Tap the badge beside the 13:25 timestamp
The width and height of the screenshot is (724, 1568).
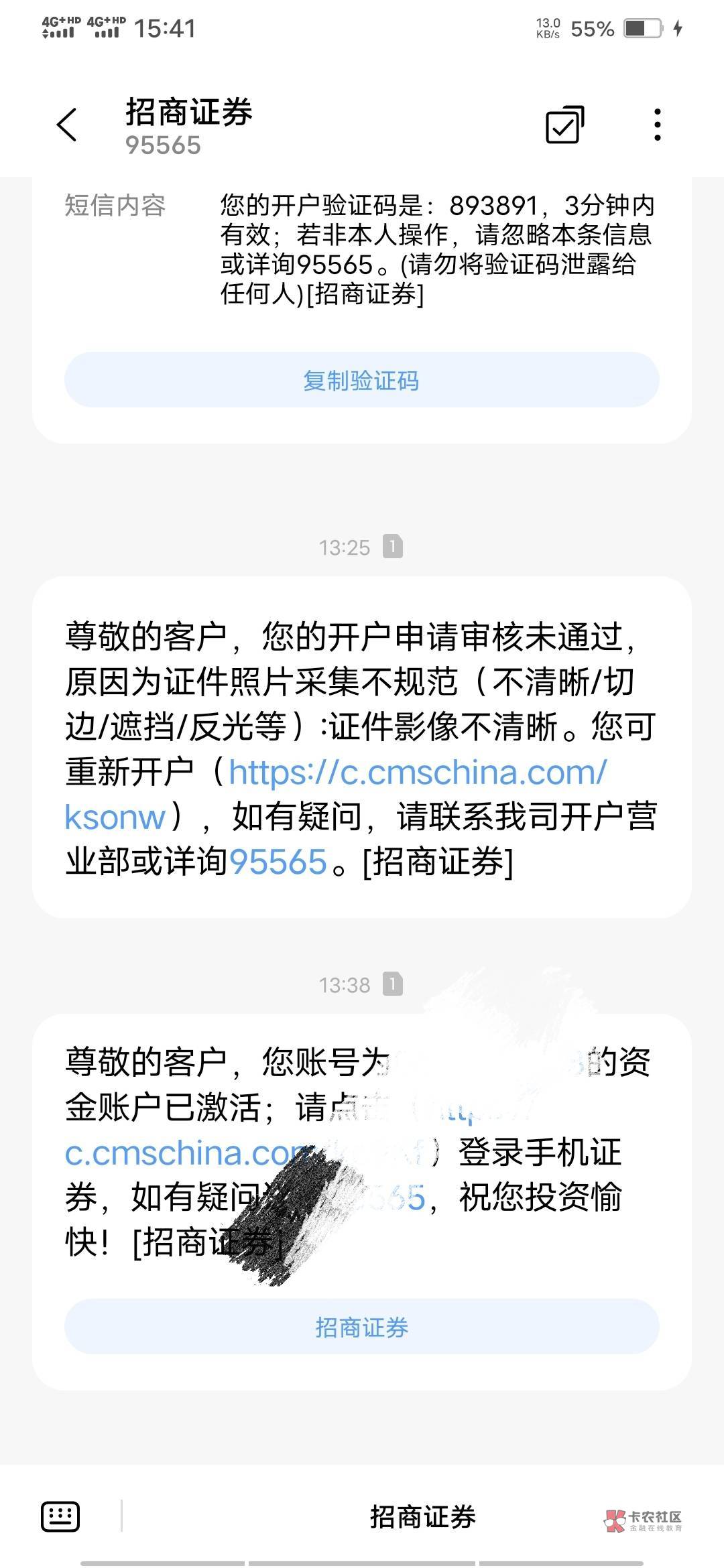394,547
